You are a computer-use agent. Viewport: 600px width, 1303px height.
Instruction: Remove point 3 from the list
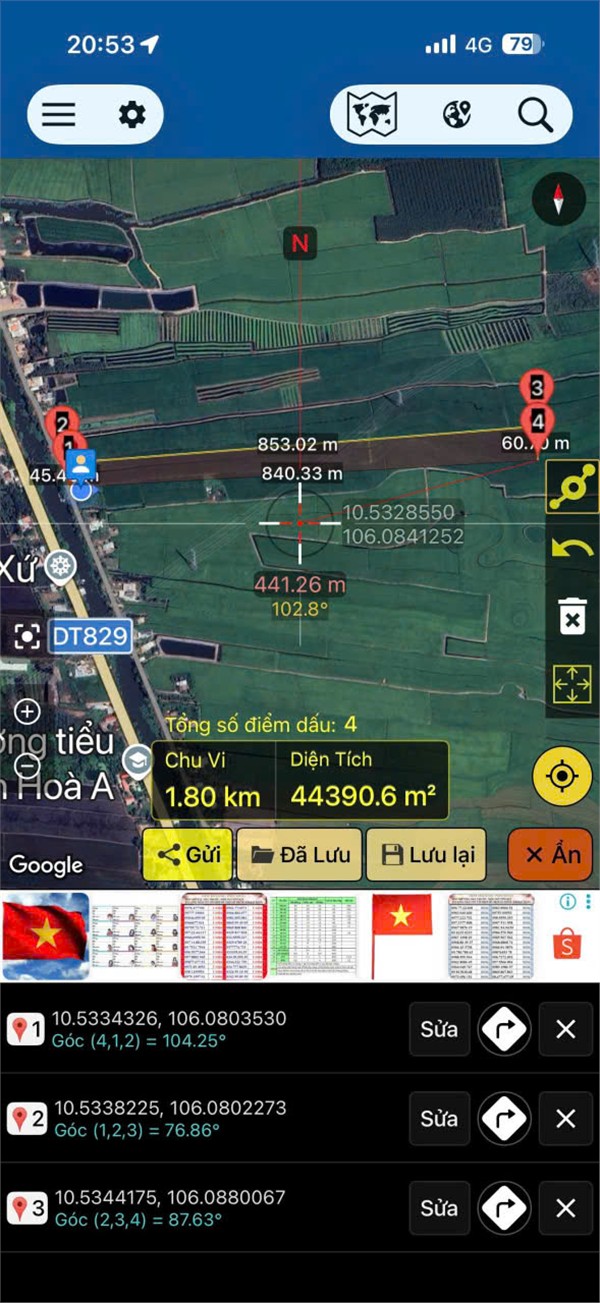tap(566, 1208)
